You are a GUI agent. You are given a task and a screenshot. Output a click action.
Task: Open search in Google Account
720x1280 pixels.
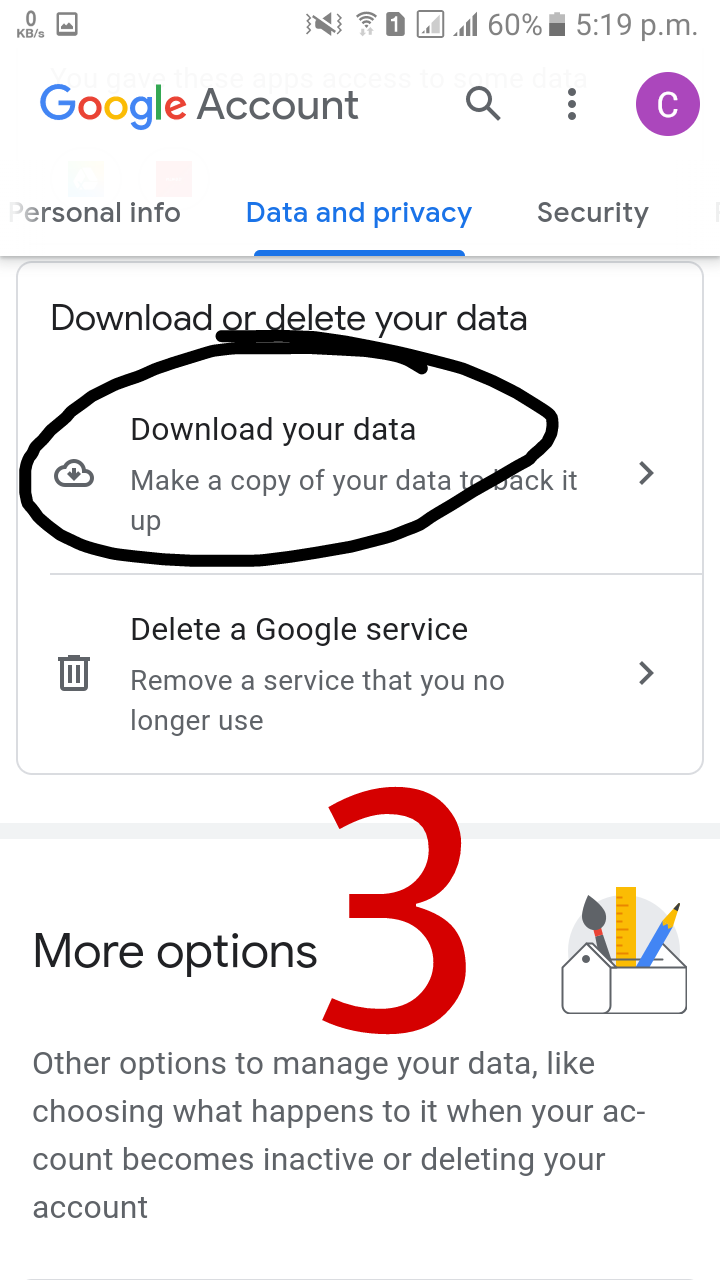click(483, 104)
